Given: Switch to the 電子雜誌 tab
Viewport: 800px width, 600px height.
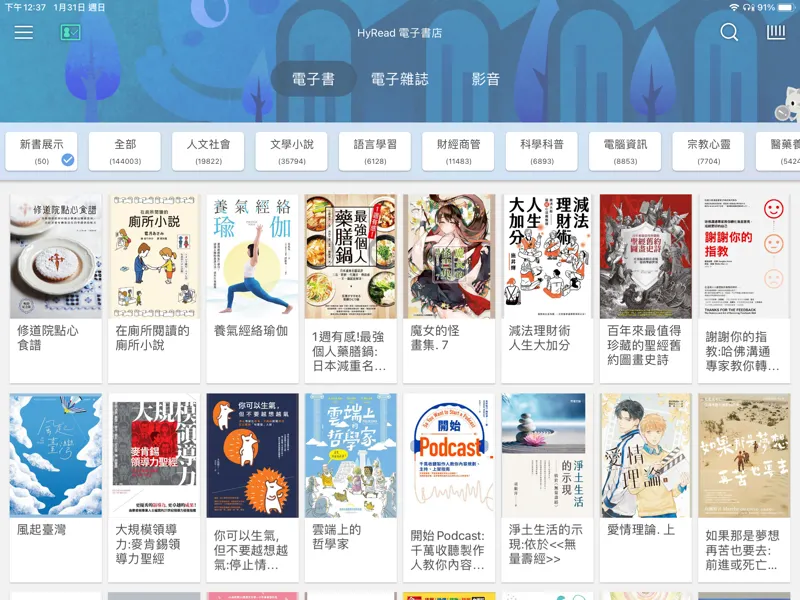Looking at the screenshot, I should coord(399,79).
